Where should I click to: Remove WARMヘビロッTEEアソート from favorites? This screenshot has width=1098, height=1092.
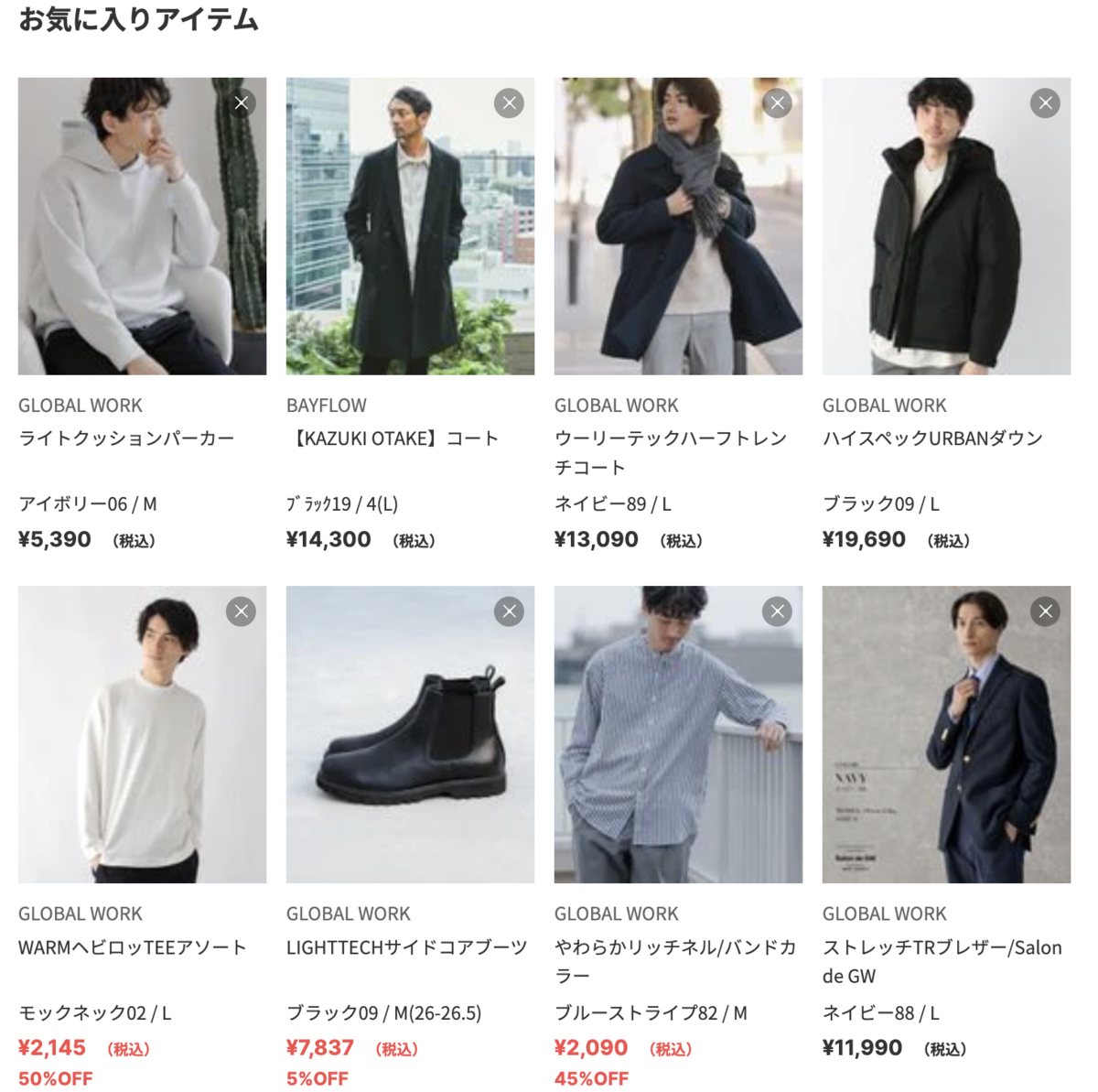[242, 611]
